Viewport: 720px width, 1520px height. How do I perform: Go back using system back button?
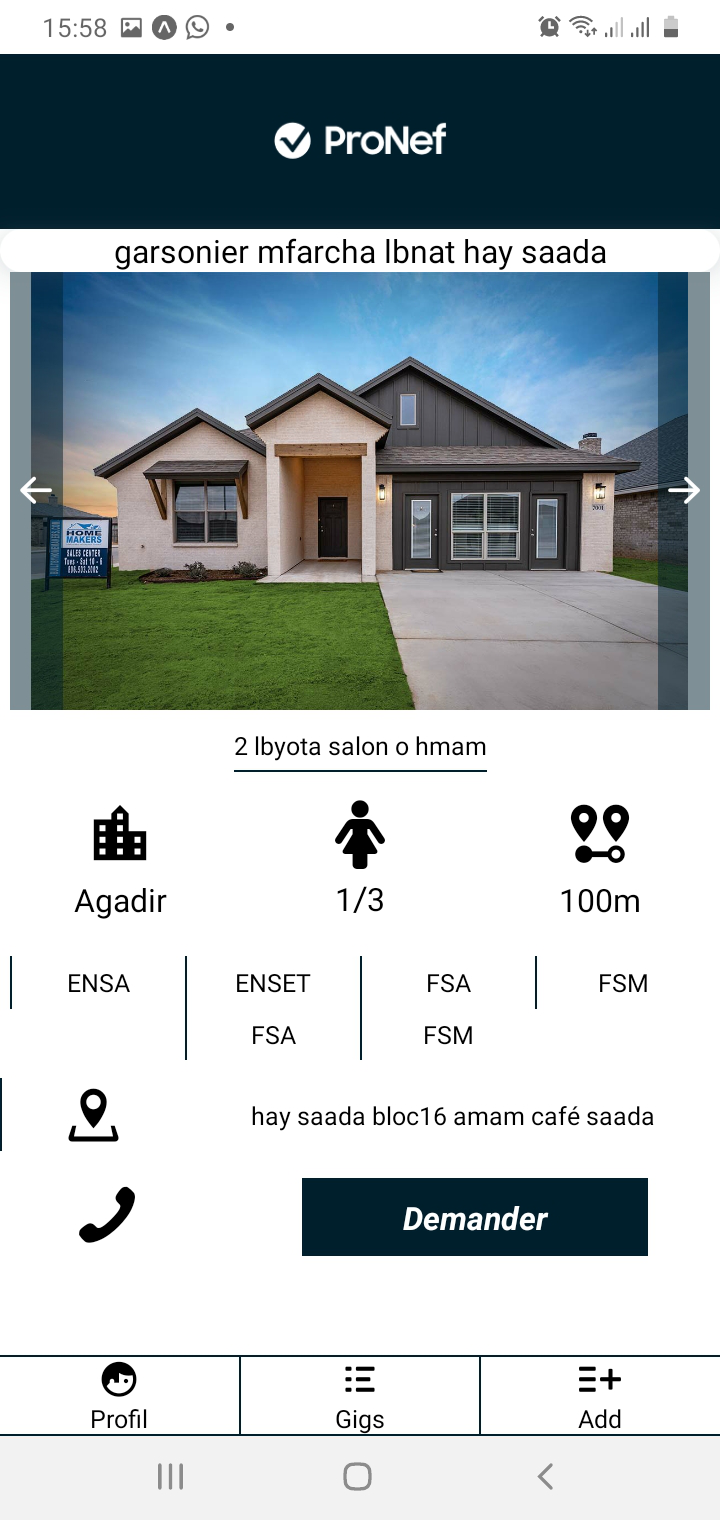click(x=545, y=1477)
